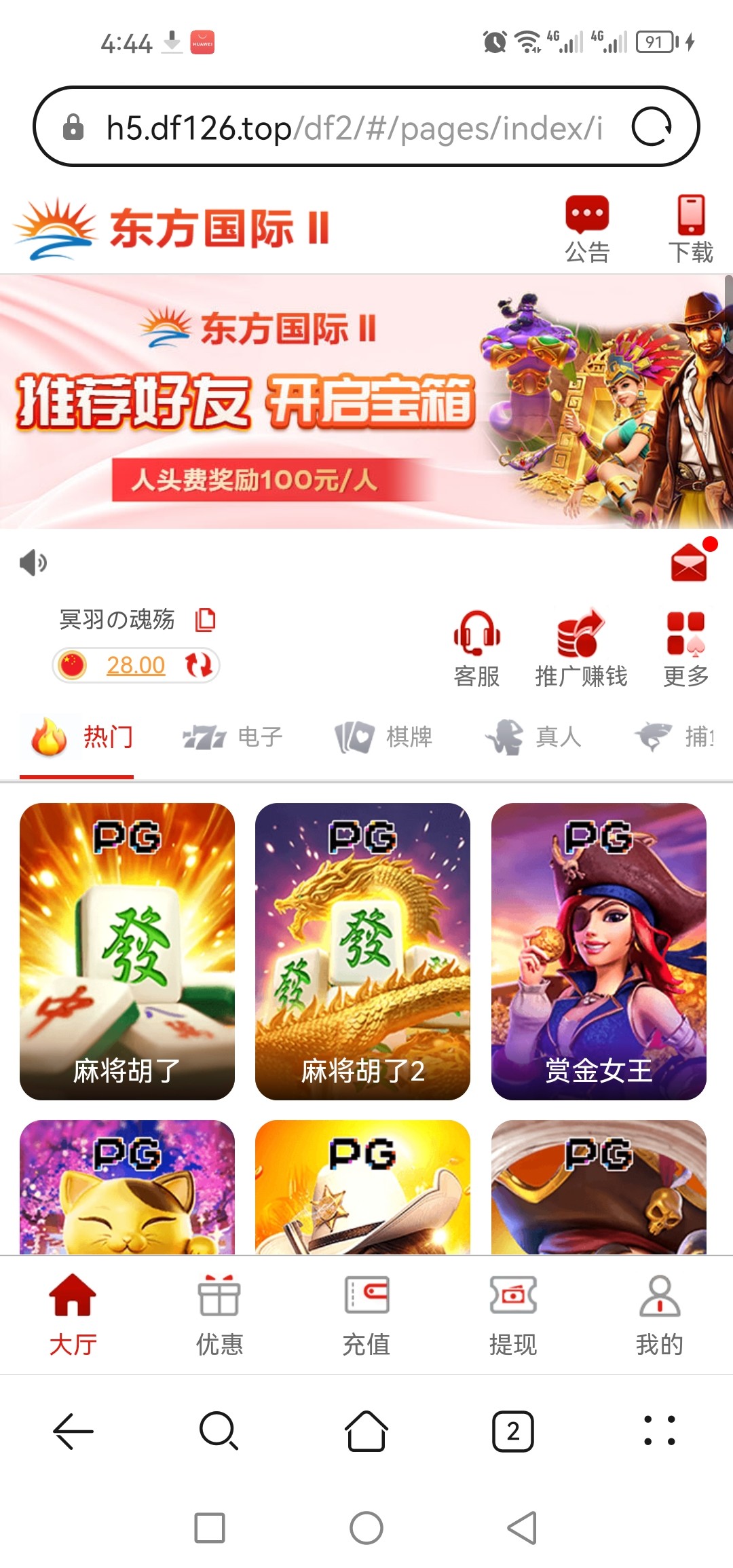This screenshot has height=1568, width=733.
Task: Open the red mail envelope inbox
Action: [689, 563]
